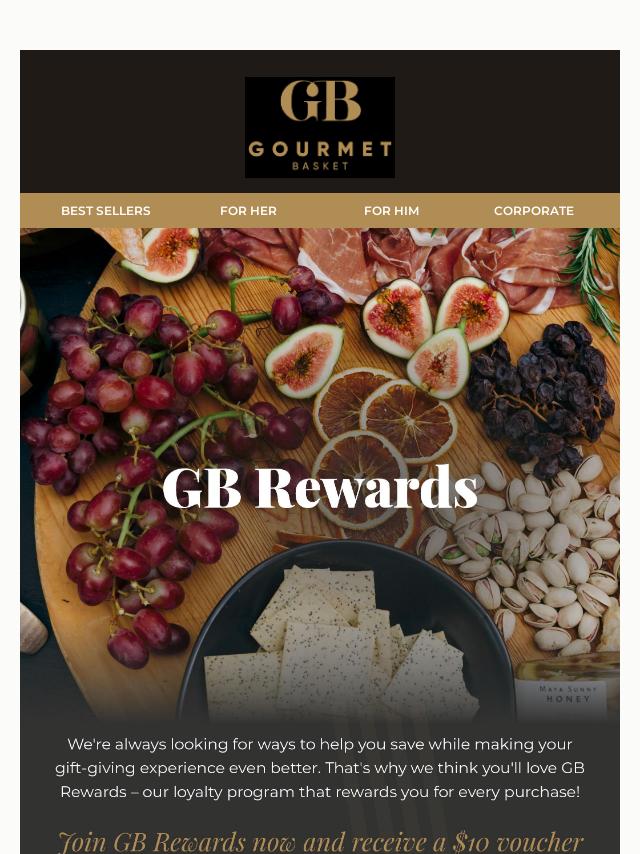
Task: Go to the For Her section
Action: click(248, 211)
